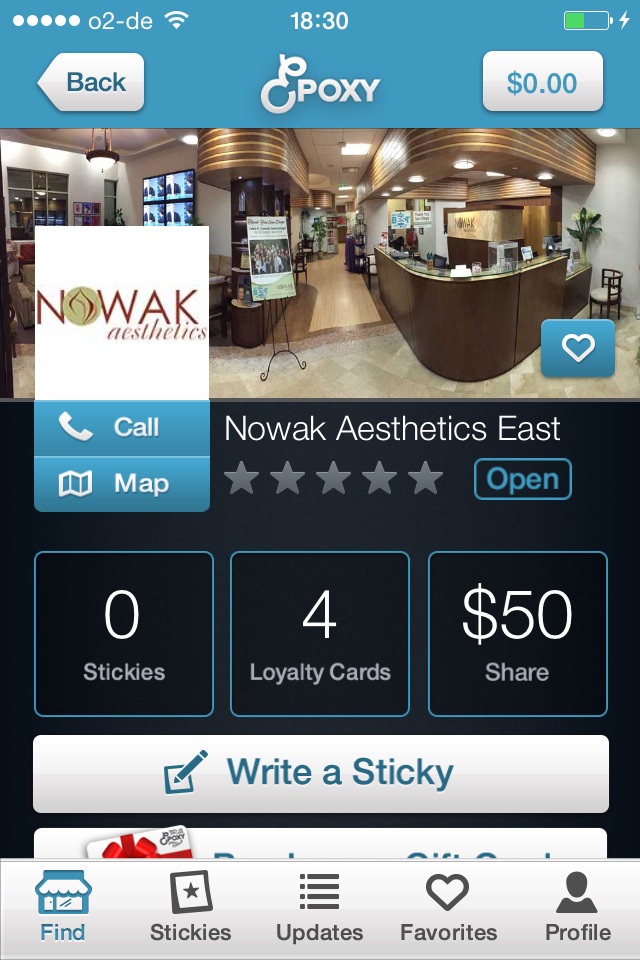
Task: Go to the Favorites tab
Action: click(x=448, y=907)
